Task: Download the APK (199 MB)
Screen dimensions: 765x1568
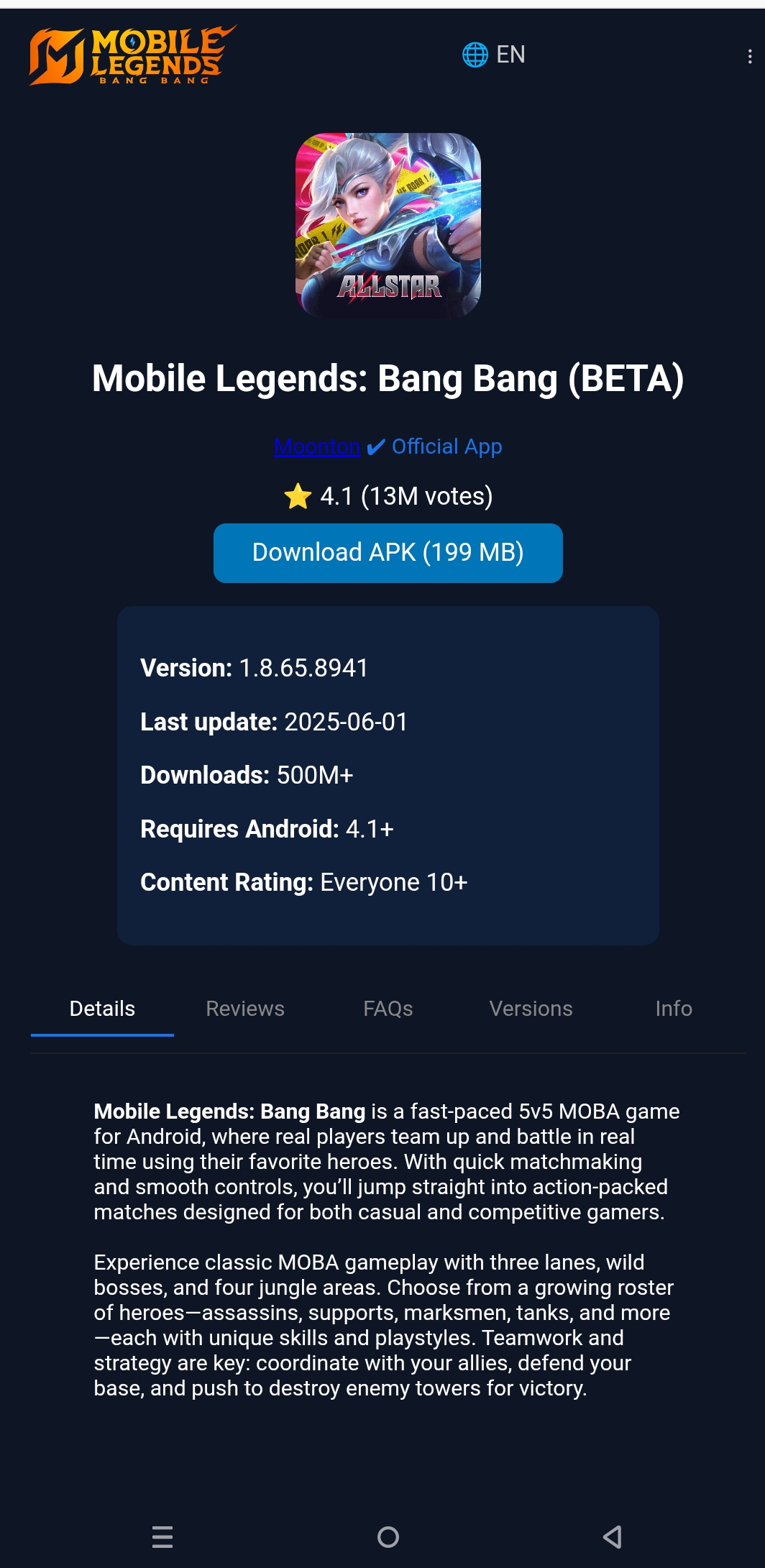Action: (x=388, y=553)
